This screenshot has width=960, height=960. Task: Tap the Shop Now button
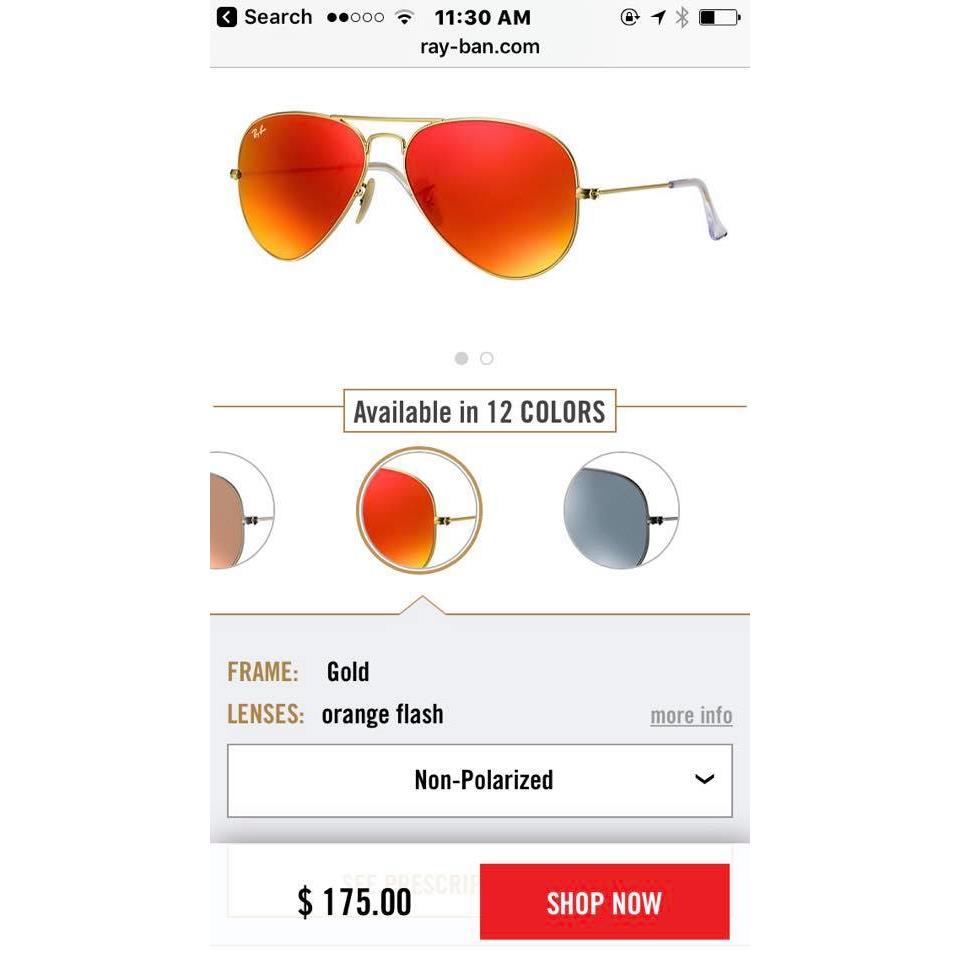(604, 902)
